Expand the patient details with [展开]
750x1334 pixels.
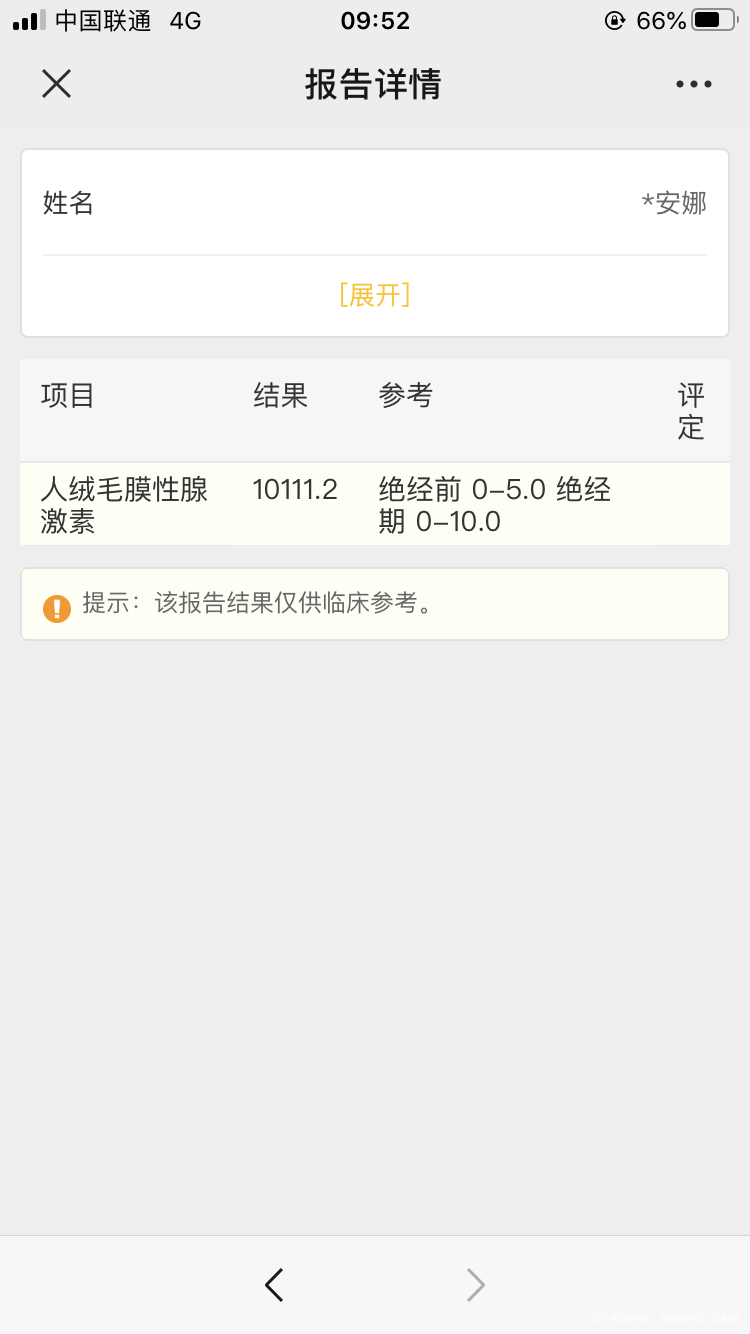[374, 295]
